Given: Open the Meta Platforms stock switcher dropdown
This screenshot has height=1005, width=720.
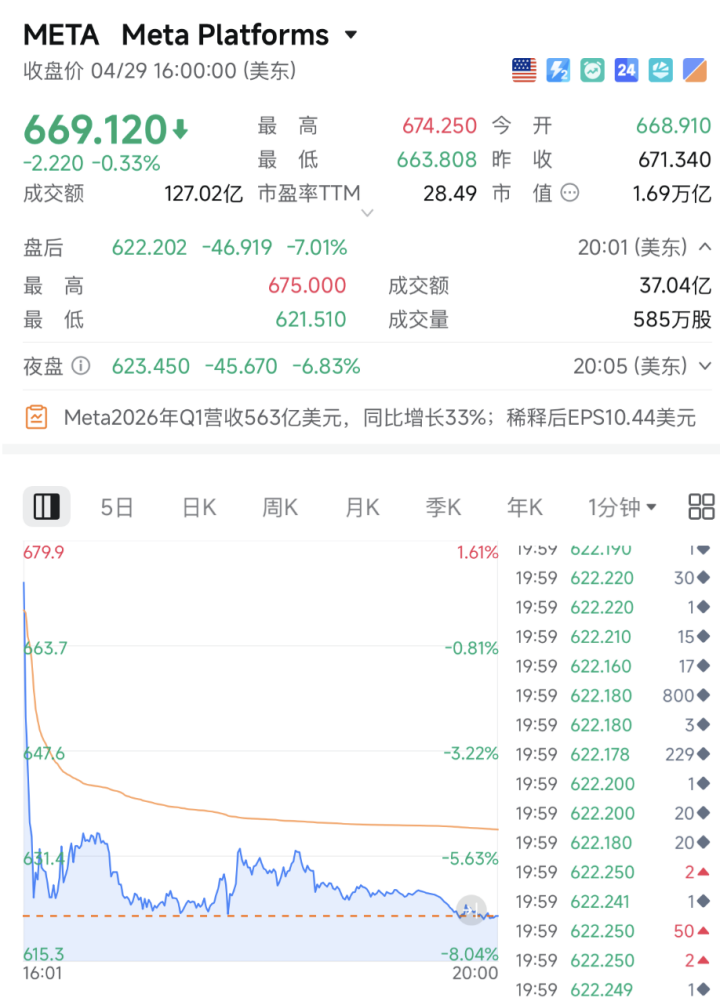Looking at the screenshot, I should click(x=351, y=35).
